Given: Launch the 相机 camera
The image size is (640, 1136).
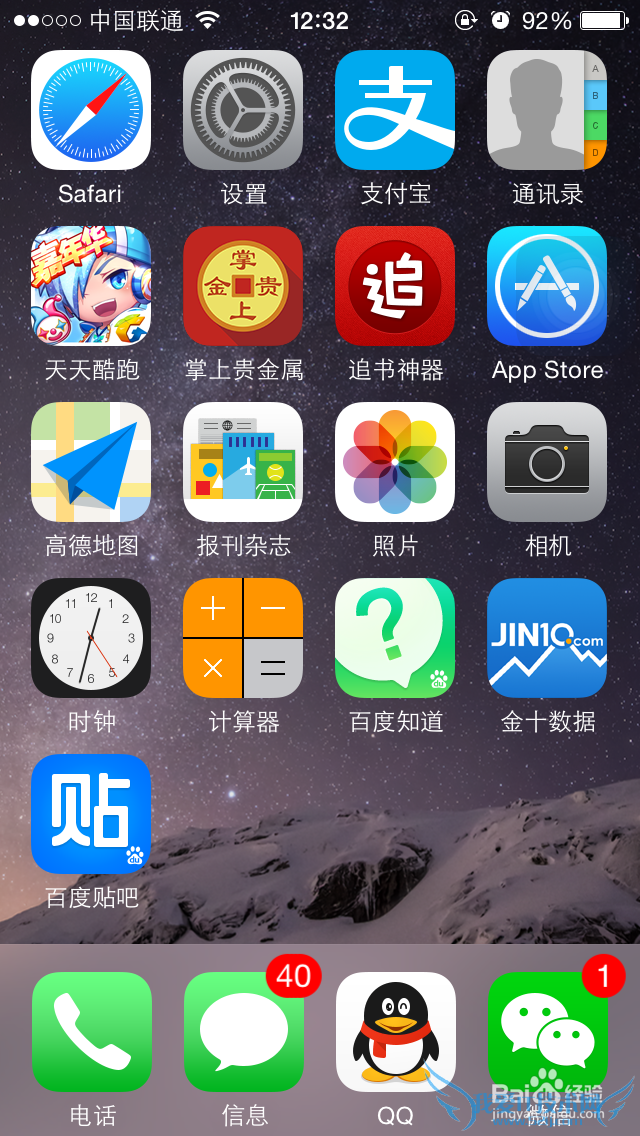Looking at the screenshot, I should [x=547, y=462].
